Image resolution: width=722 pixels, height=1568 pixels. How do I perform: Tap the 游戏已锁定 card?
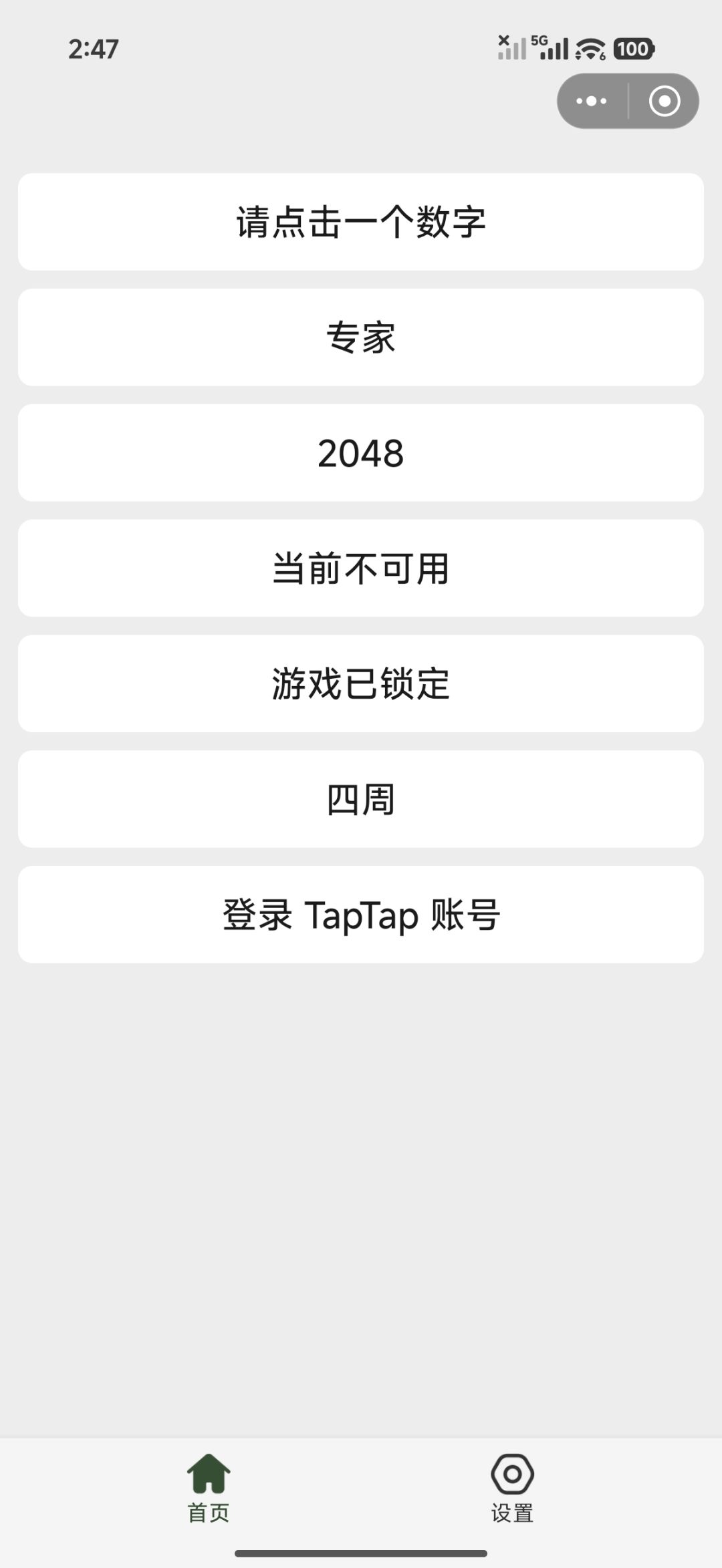361,683
